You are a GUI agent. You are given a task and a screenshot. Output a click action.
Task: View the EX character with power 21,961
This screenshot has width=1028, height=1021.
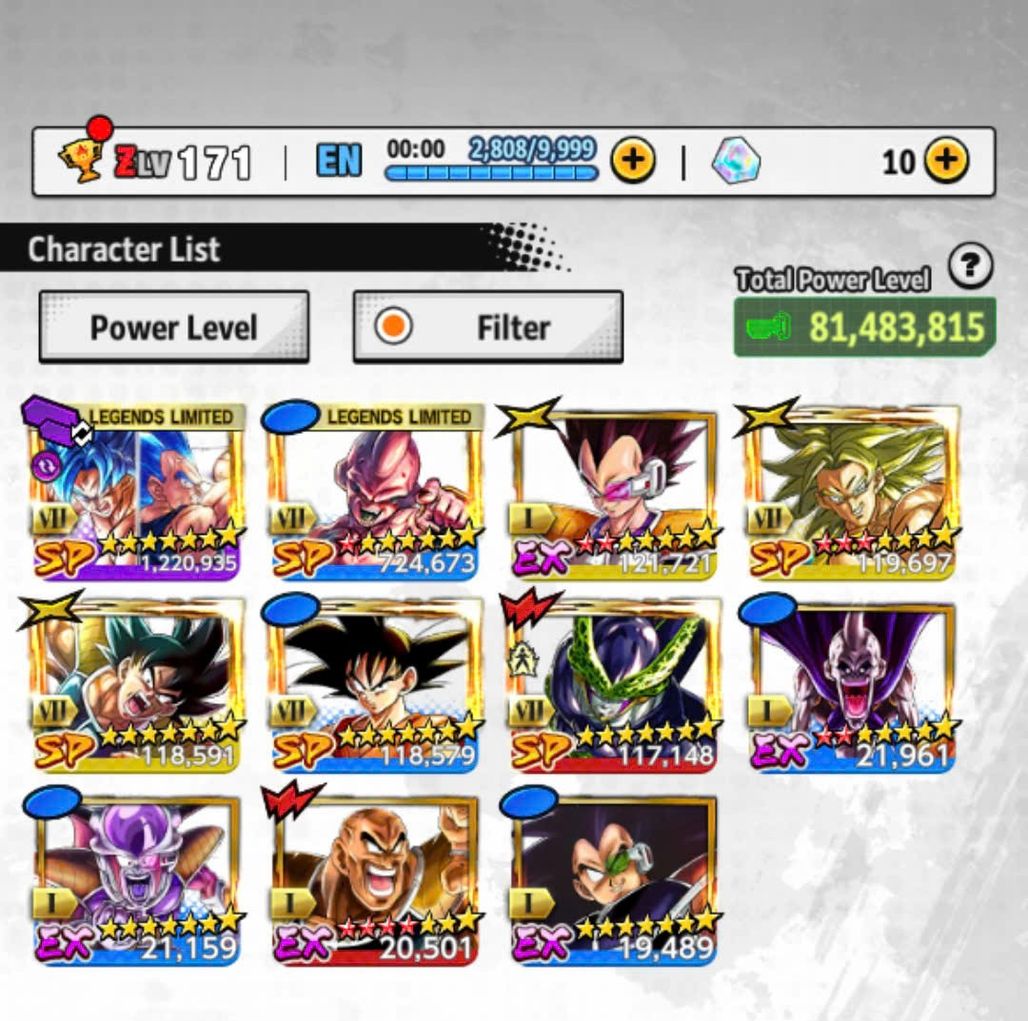click(853, 684)
